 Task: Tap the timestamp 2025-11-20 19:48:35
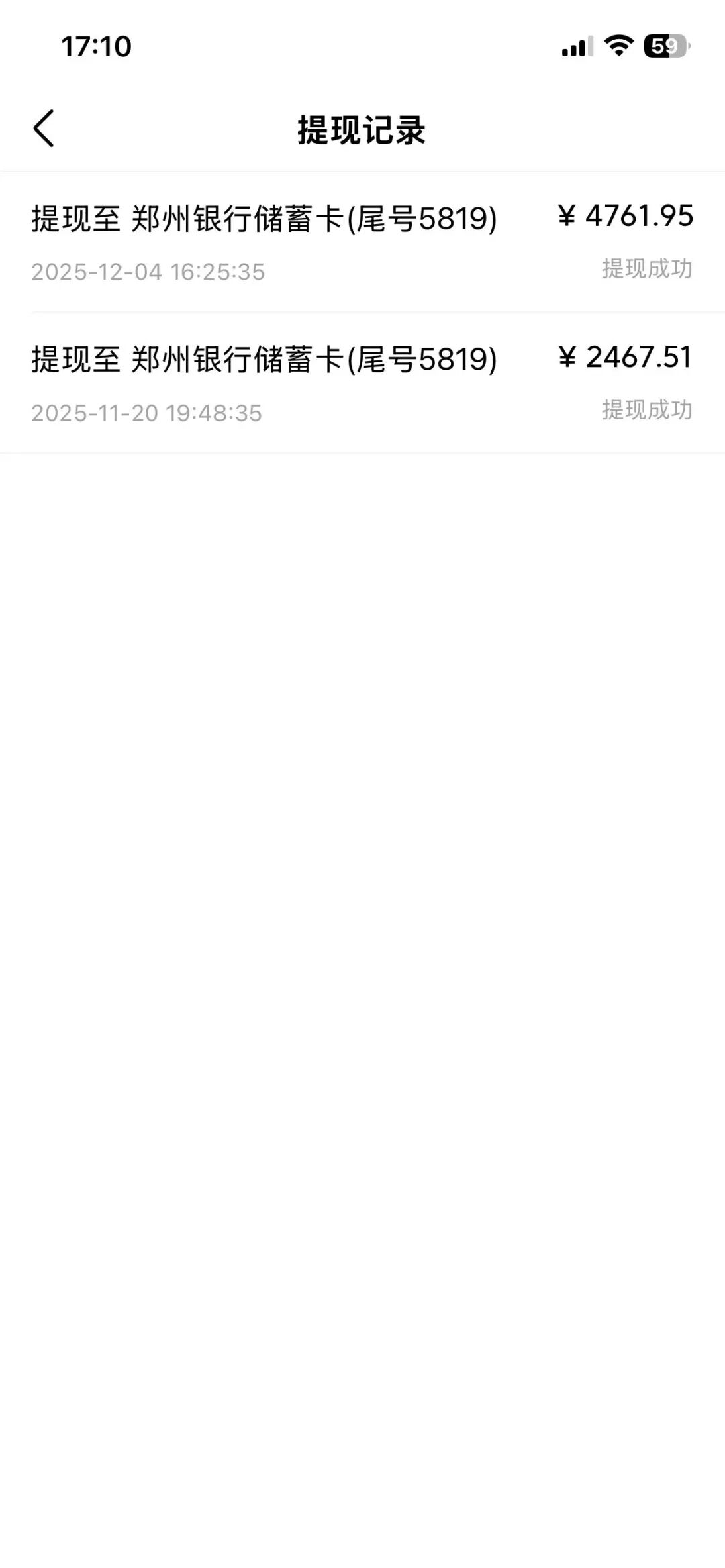point(146,414)
